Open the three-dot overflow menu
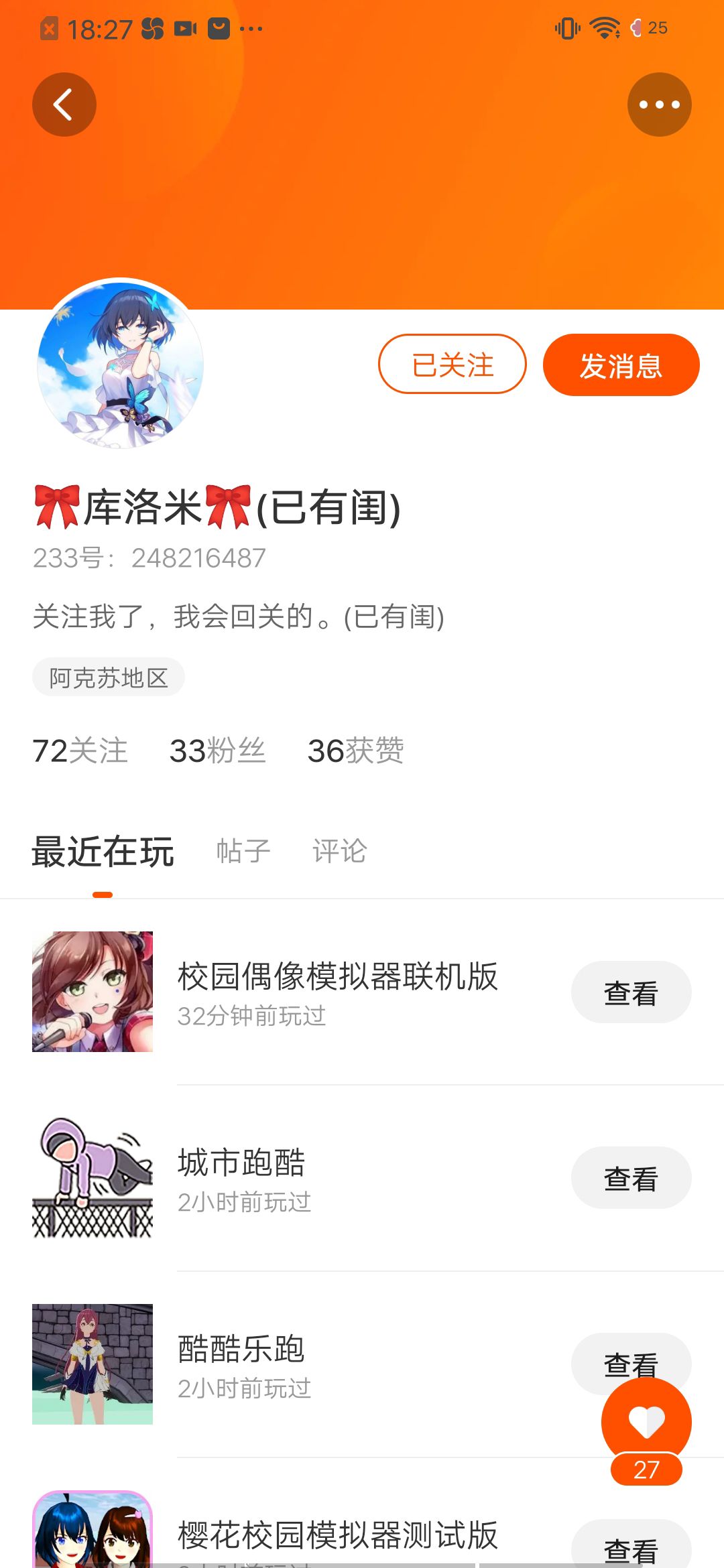The width and height of the screenshot is (724, 1568). [x=660, y=105]
